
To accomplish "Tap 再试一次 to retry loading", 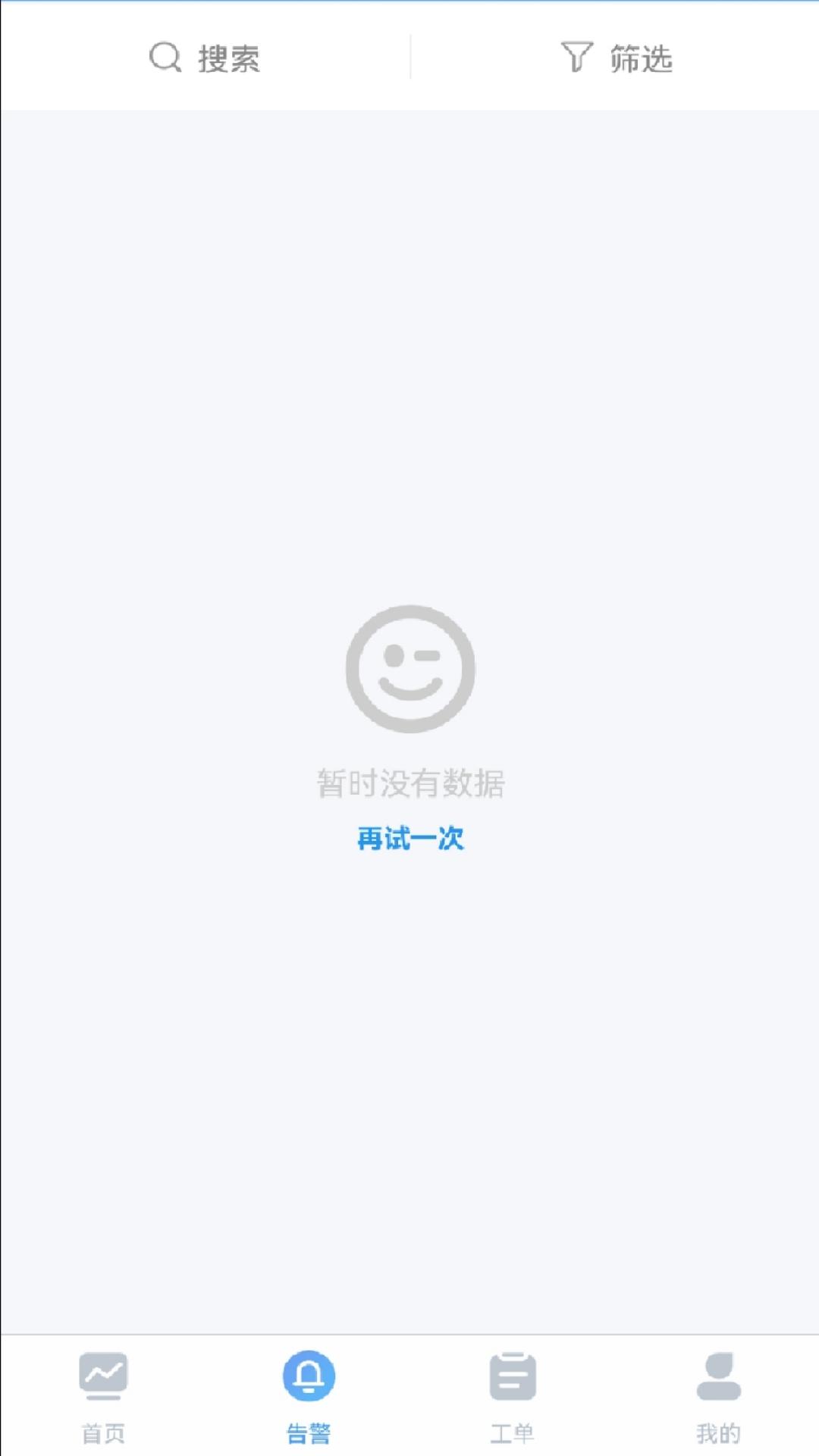I will pos(410,838).
